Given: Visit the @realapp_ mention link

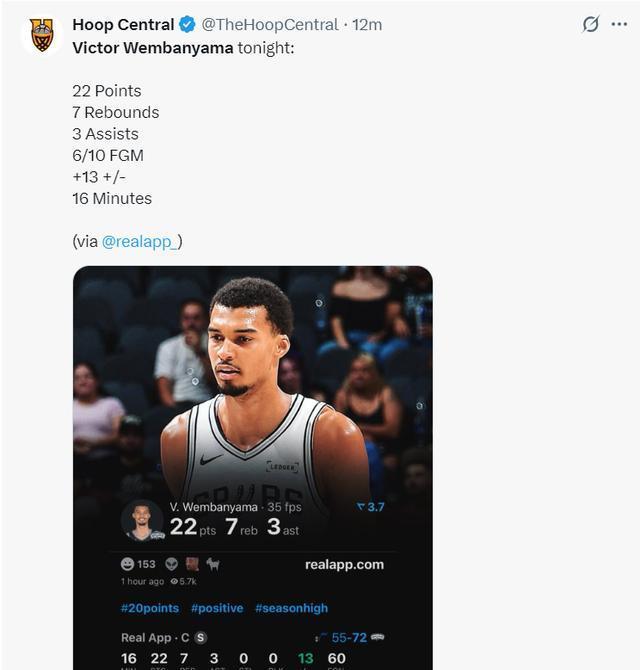Looking at the screenshot, I should tap(139, 241).
